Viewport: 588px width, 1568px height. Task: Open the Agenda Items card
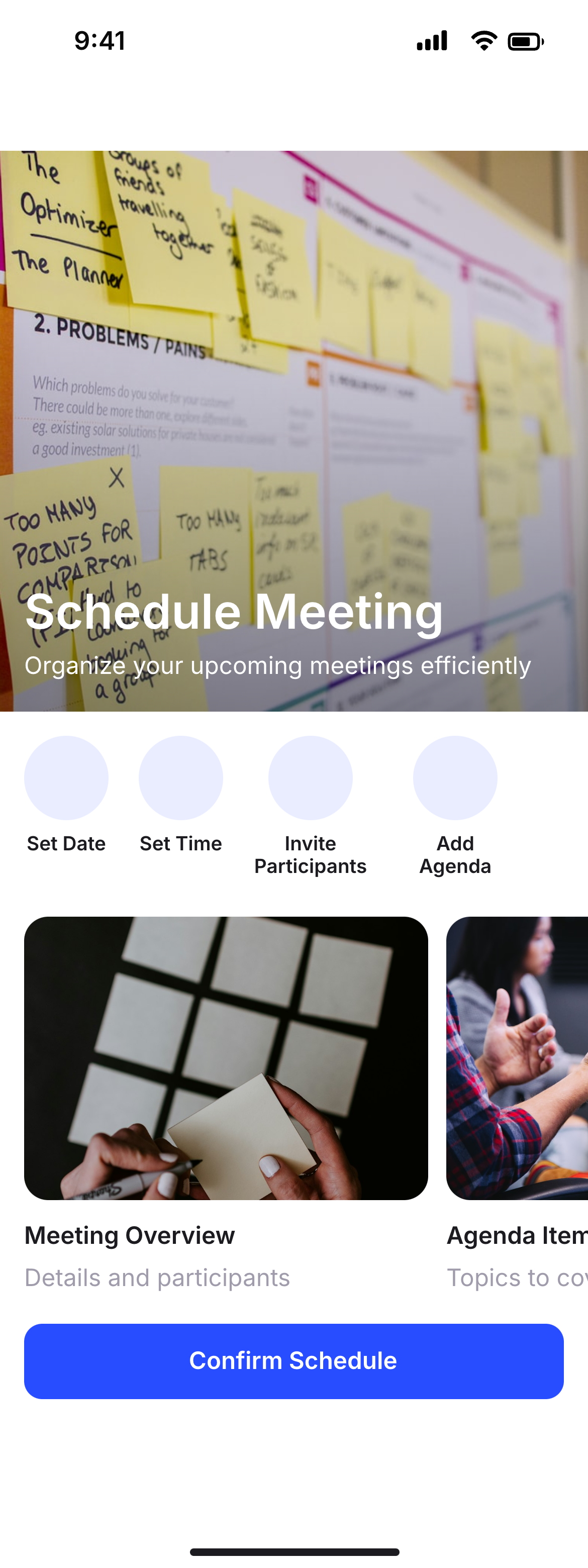pyautogui.click(x=518, y=1058)
